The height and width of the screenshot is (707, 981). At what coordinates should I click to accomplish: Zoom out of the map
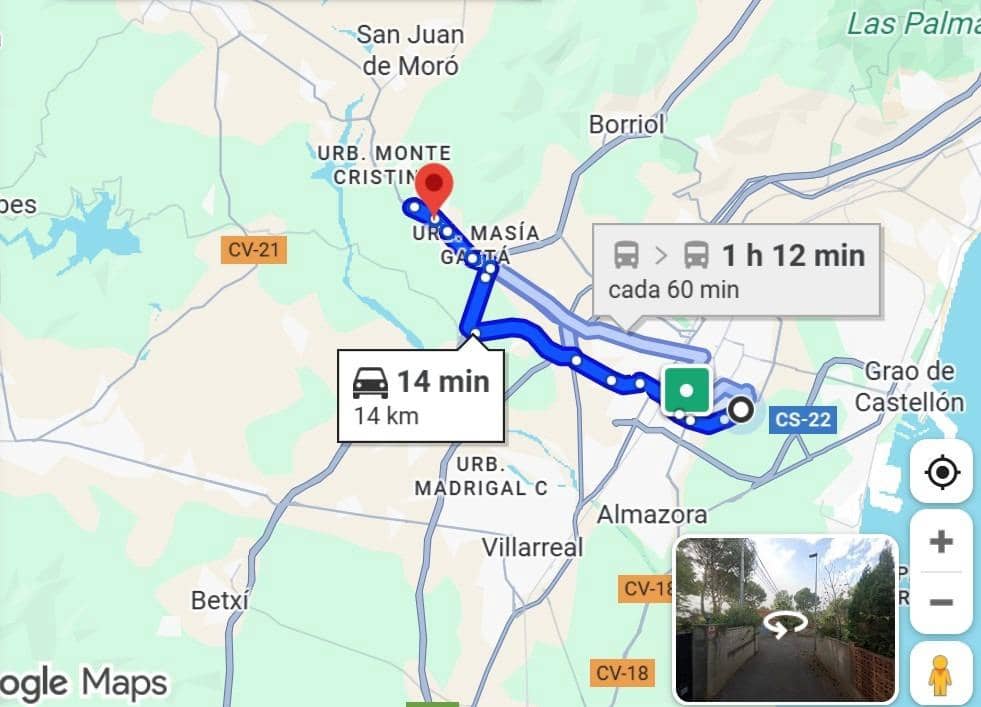(x=941, y=603)
